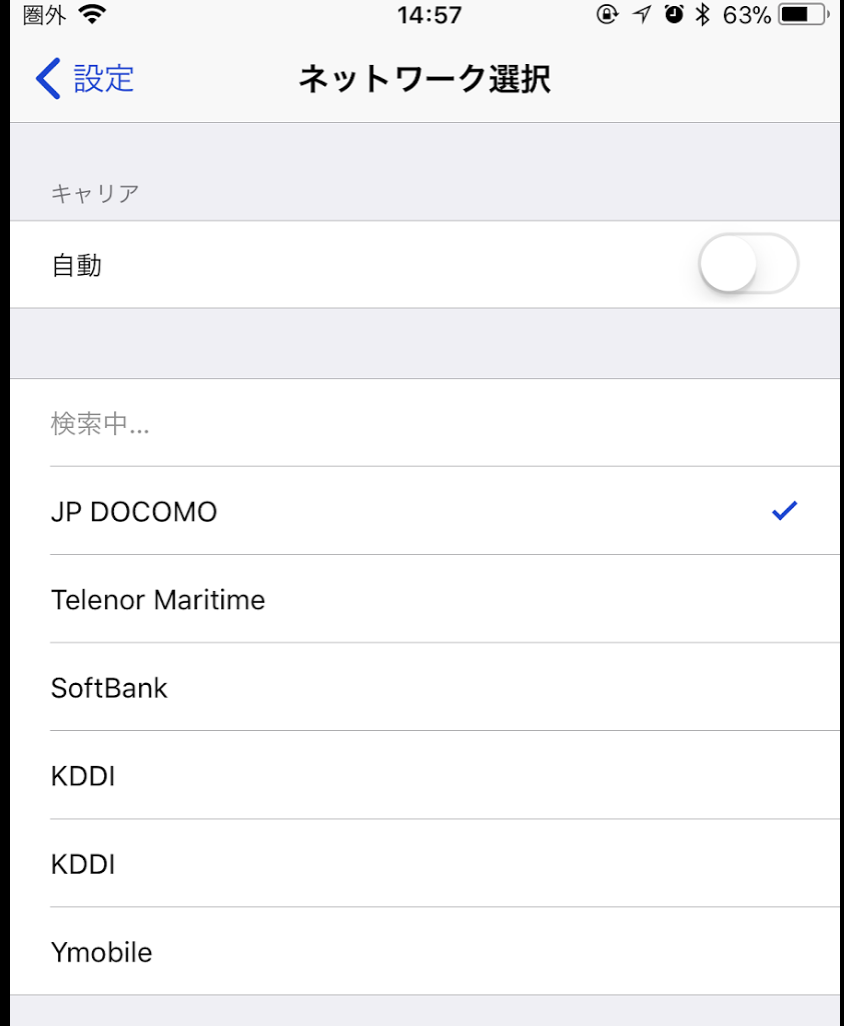
Task: Select the JP DOCOMO network
Action: click(x=134, y=512)
